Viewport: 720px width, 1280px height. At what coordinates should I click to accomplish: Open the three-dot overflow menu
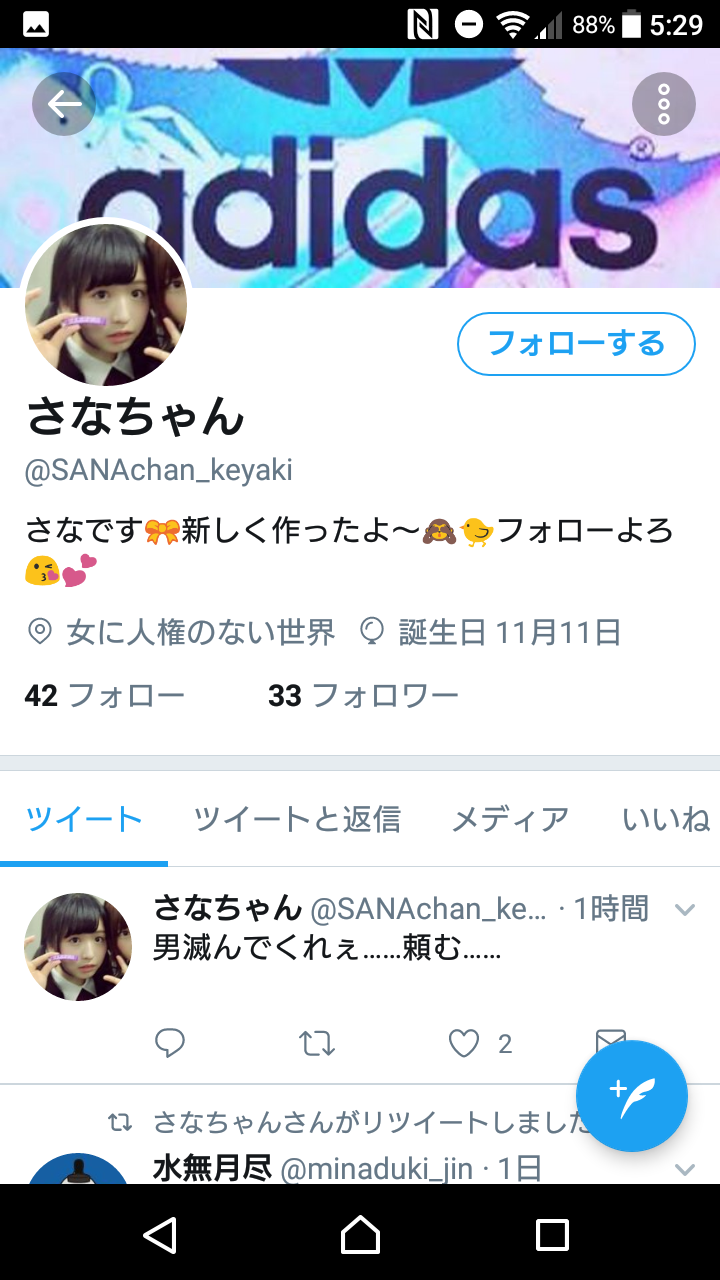(x=664, y=104)
